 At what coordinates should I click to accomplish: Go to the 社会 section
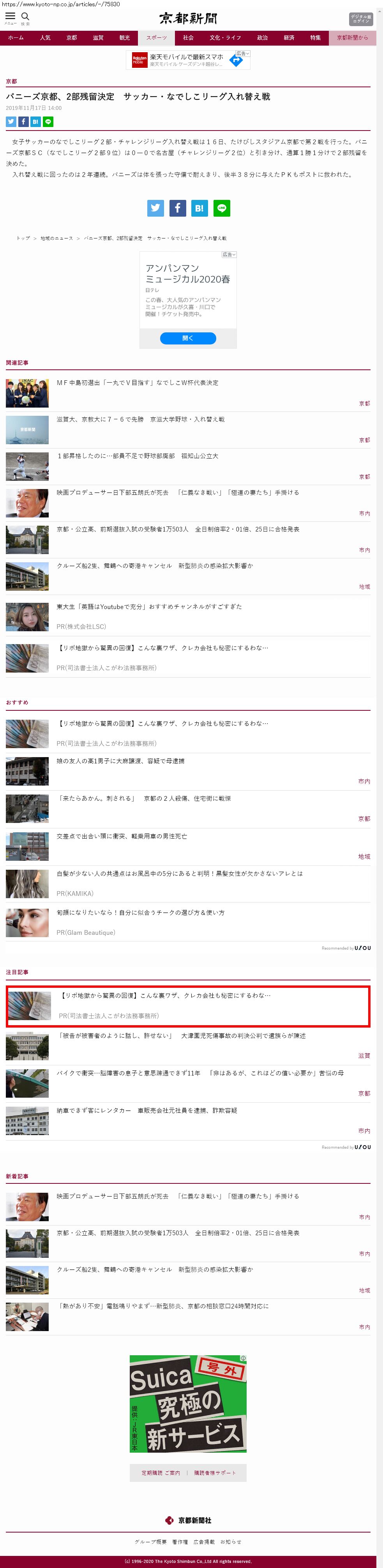pyautogui.click(x=188, y=38)
